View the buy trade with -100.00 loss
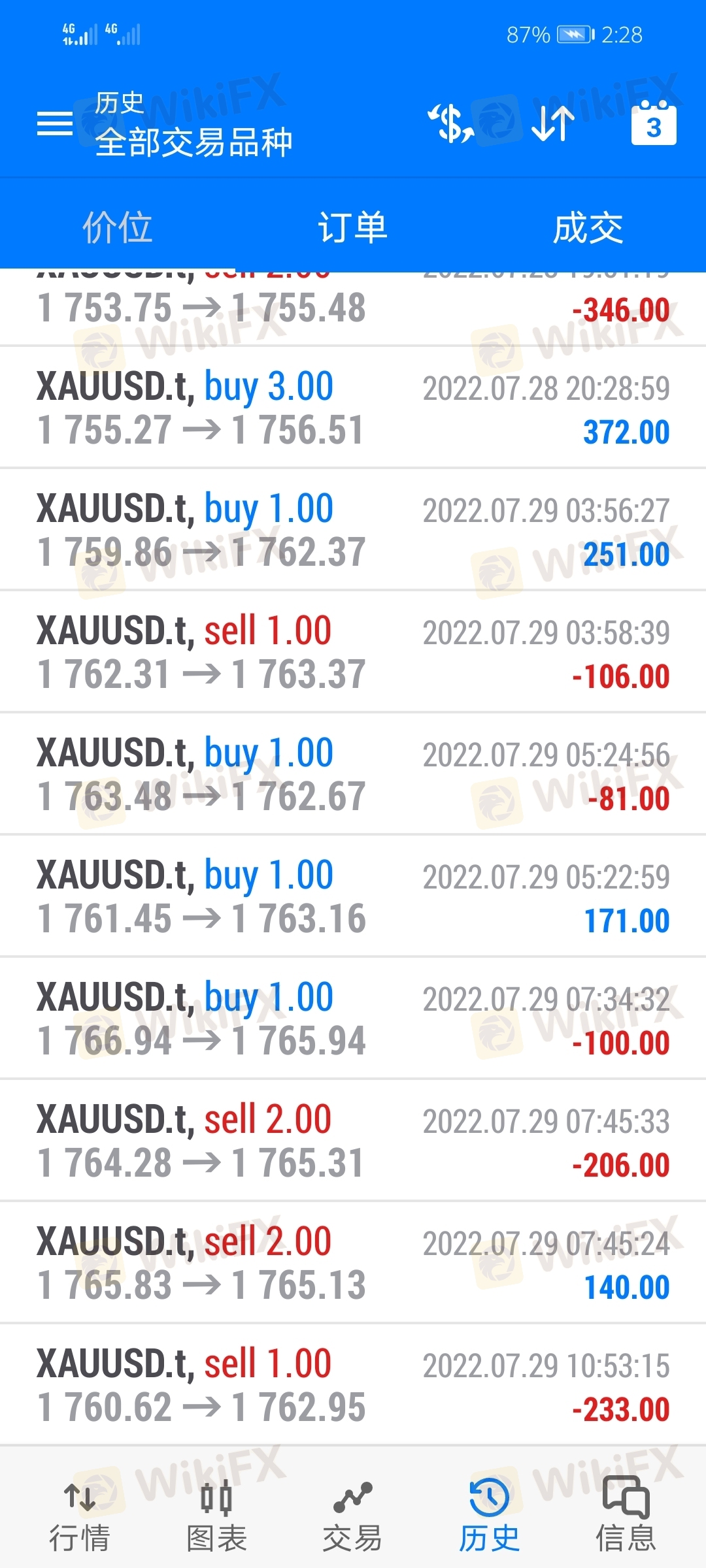This screenshot has height=1568, width=706. pos(353,1019)
